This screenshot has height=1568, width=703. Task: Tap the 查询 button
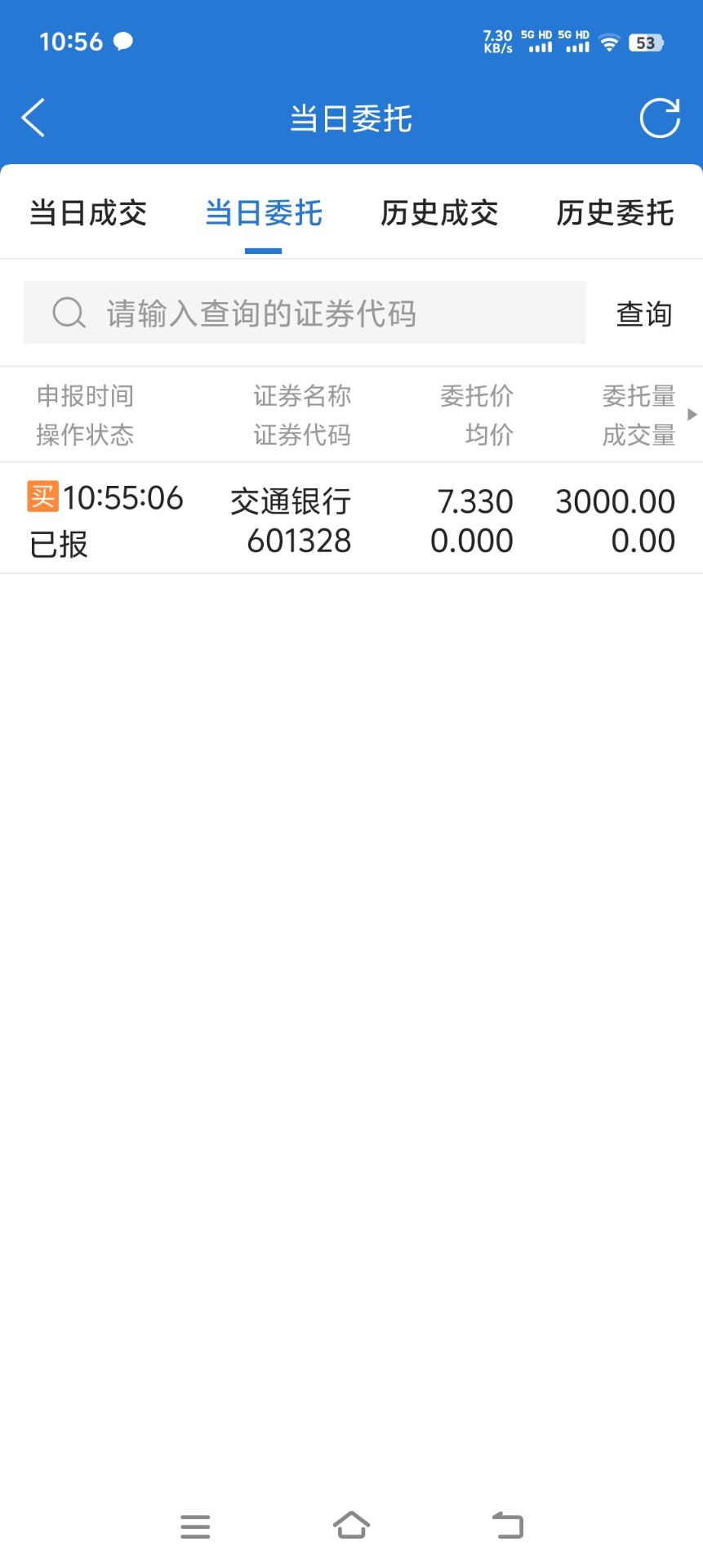644,314
